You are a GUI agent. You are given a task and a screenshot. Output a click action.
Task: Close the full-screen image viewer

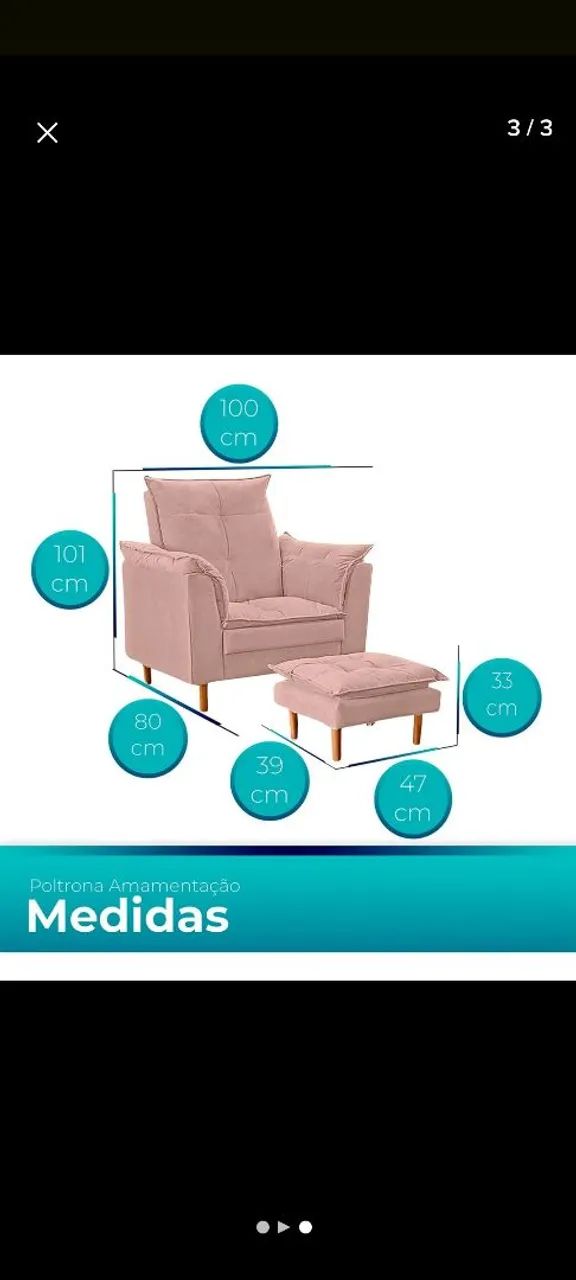pos(47,133)
